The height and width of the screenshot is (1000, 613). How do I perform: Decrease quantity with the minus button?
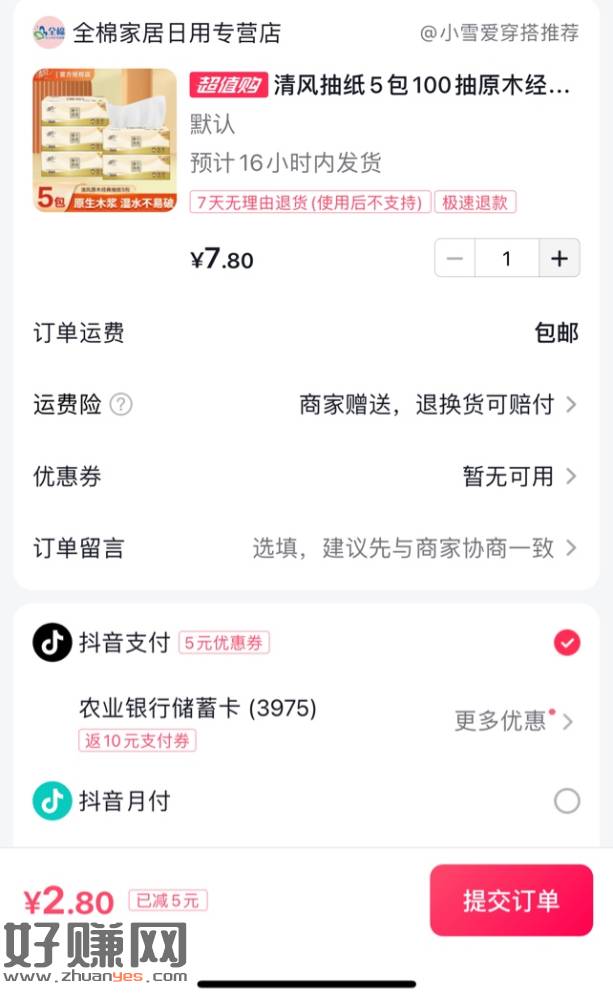(455, 259)
